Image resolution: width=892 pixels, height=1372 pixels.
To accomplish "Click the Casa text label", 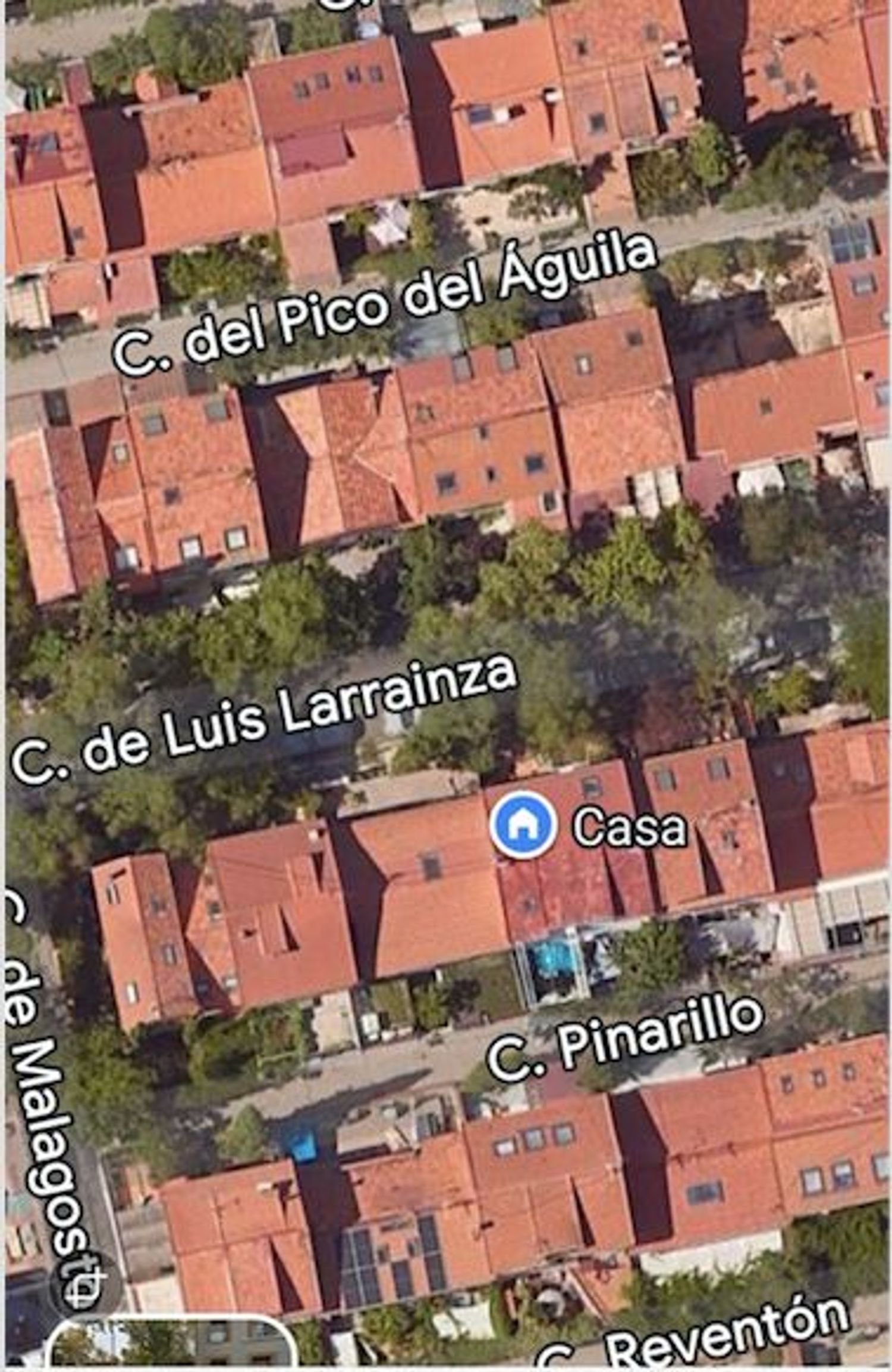I will [630, 825].
